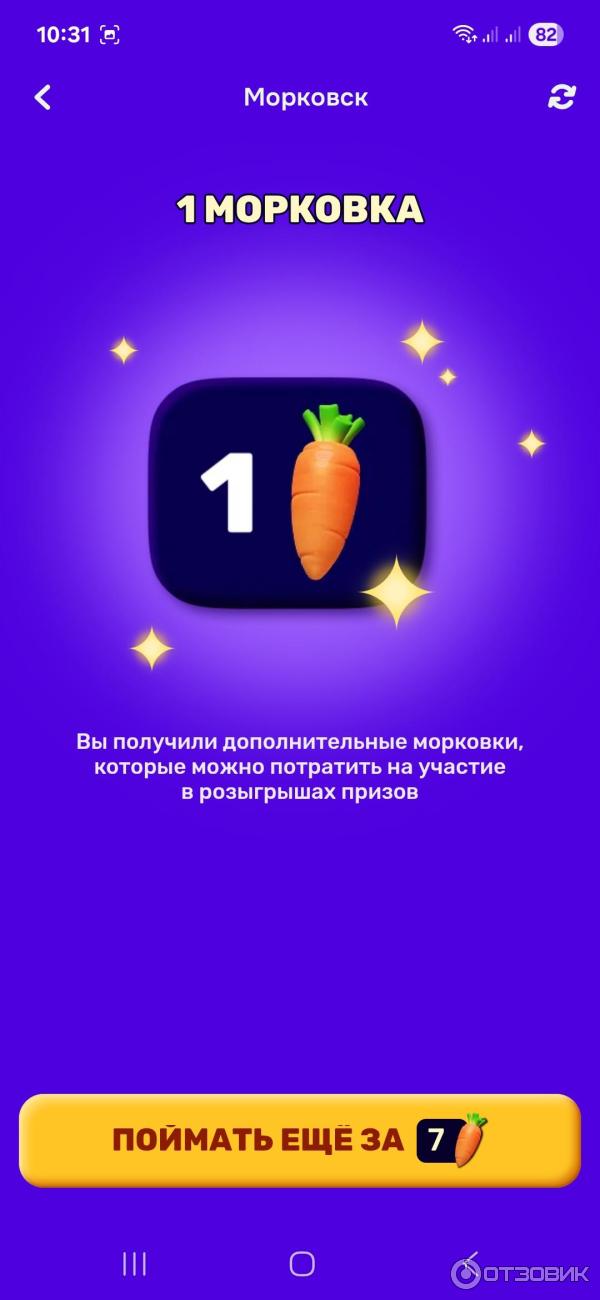Refresh the Морковск page

[562, 97]
